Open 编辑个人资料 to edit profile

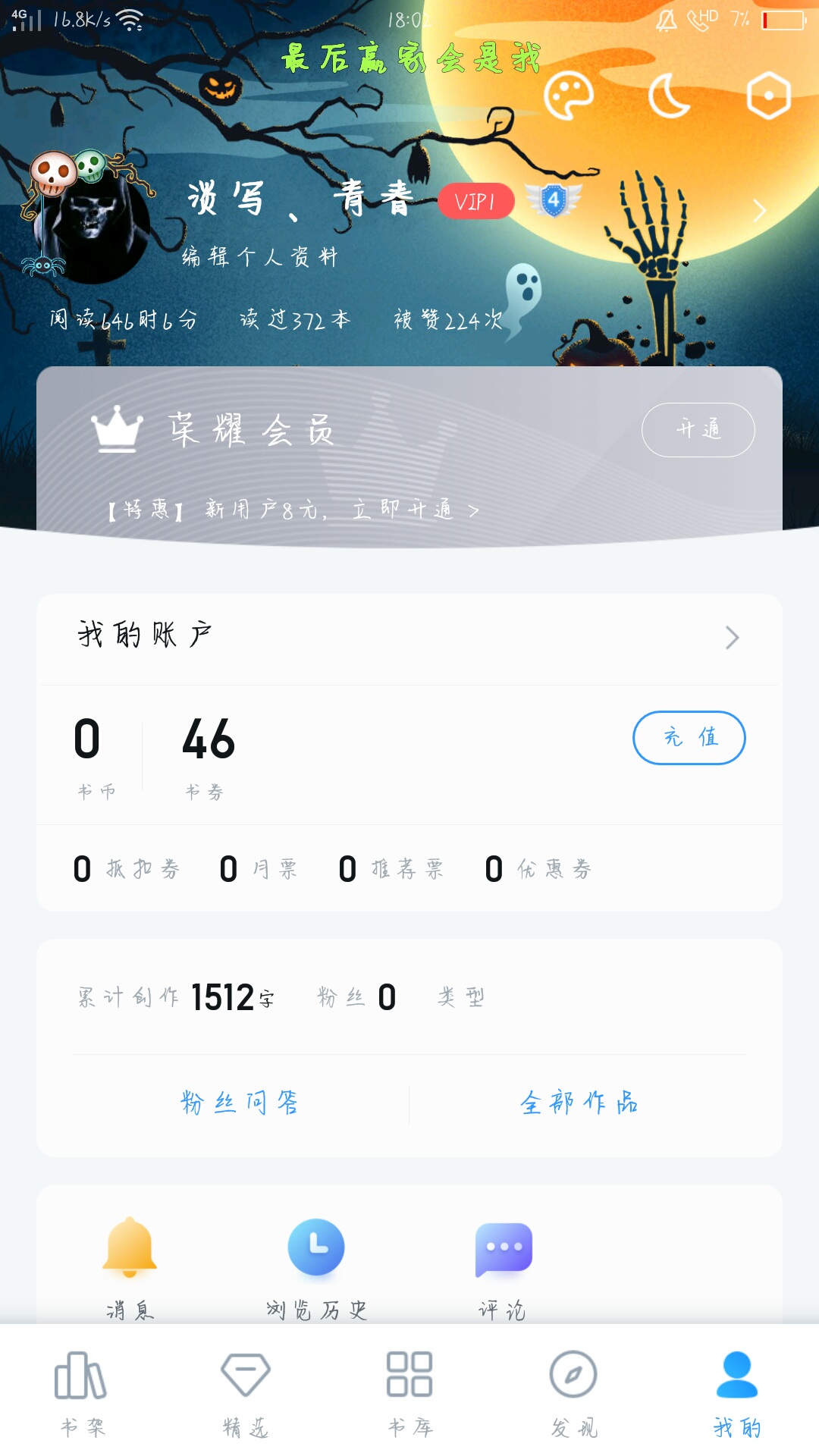pos(259,257)
